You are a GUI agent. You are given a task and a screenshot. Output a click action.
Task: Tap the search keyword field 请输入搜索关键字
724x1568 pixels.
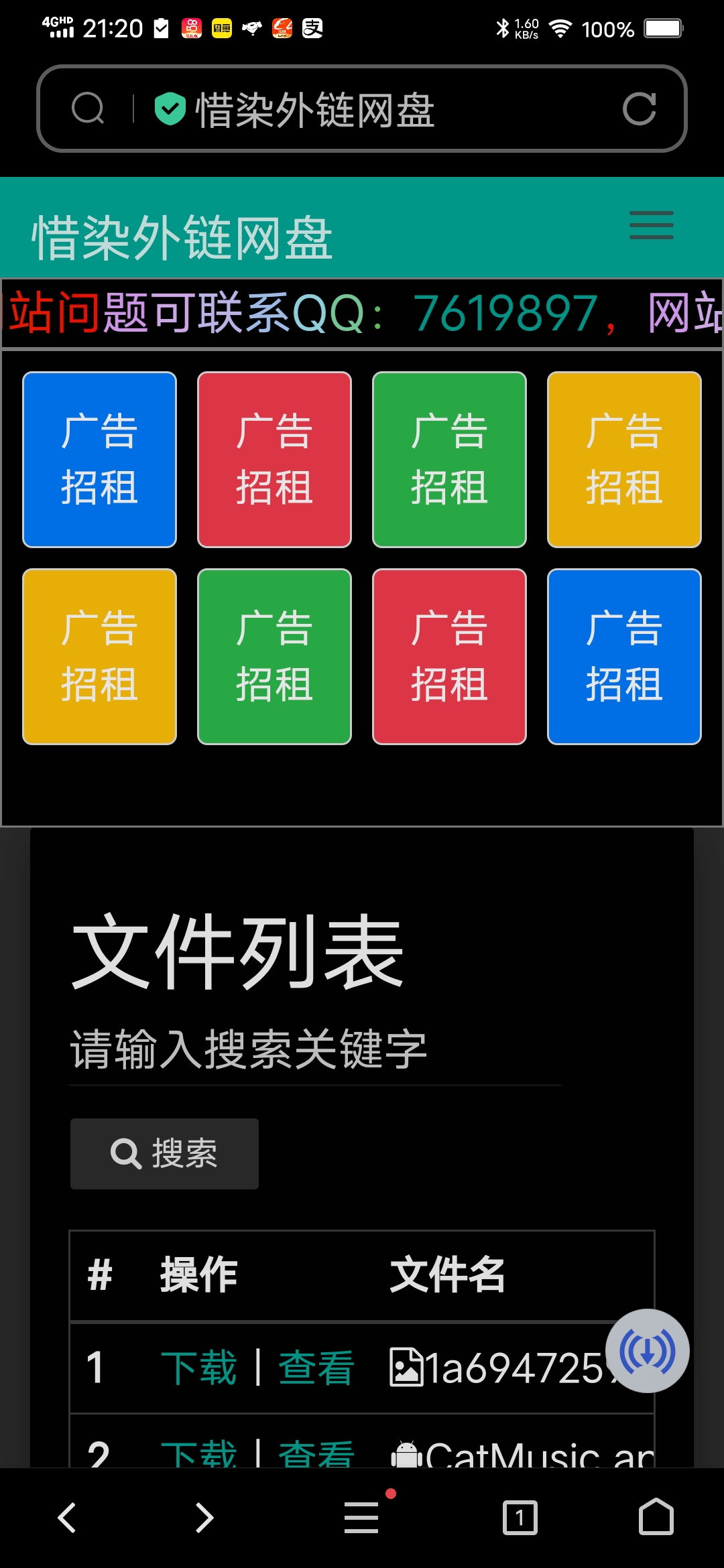pos(315,1049)
